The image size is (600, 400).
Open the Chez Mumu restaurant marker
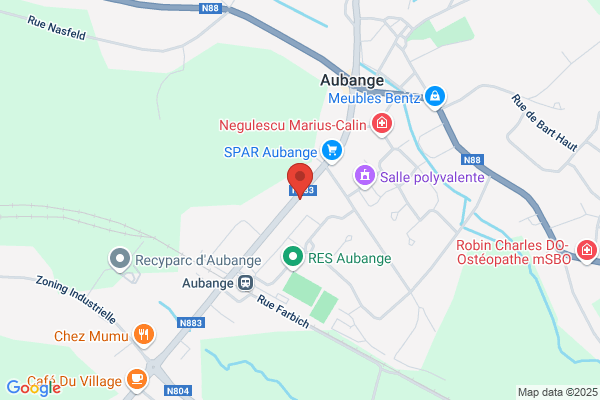point(143,335)
